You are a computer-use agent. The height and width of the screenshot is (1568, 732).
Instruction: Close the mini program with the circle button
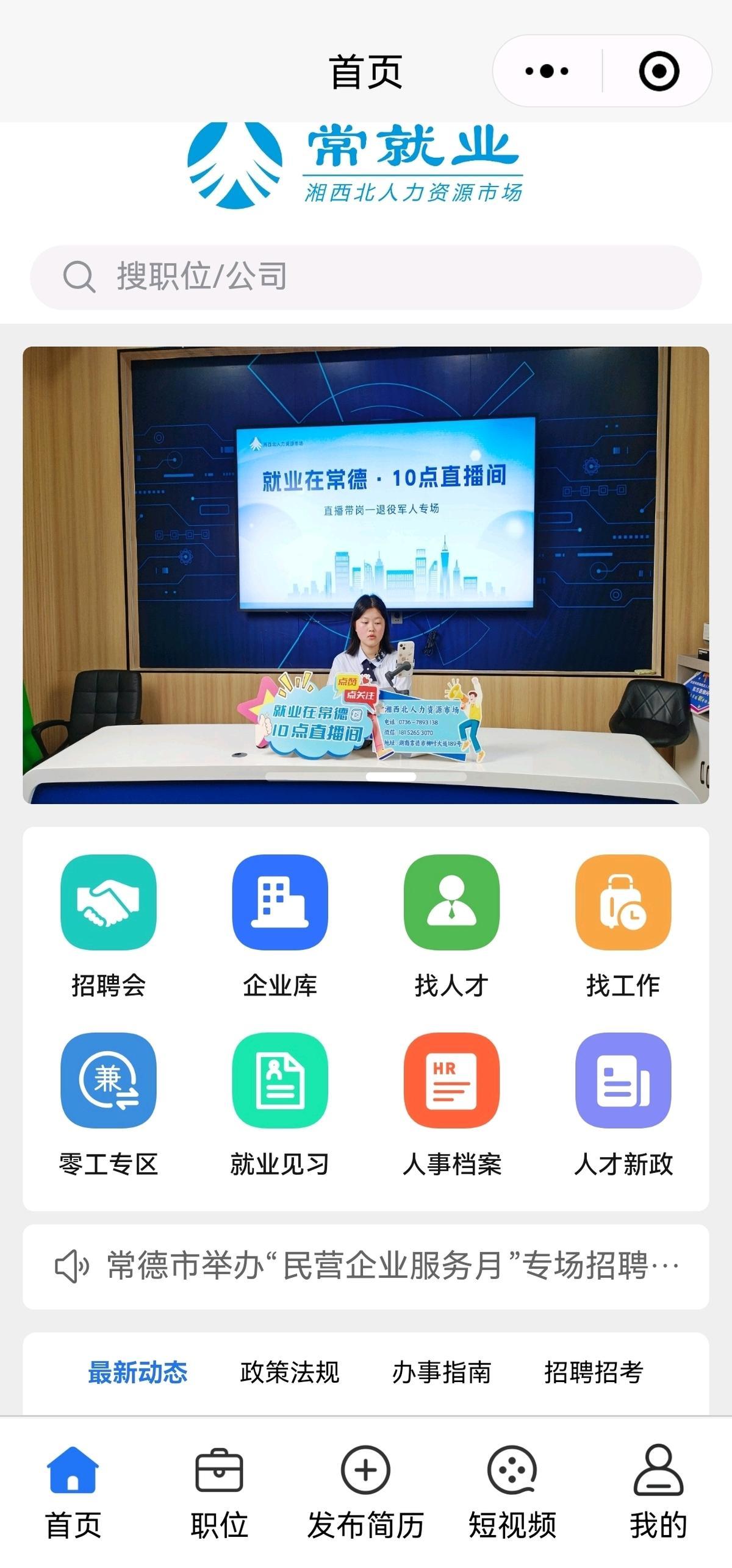click(x=659, y=71)
